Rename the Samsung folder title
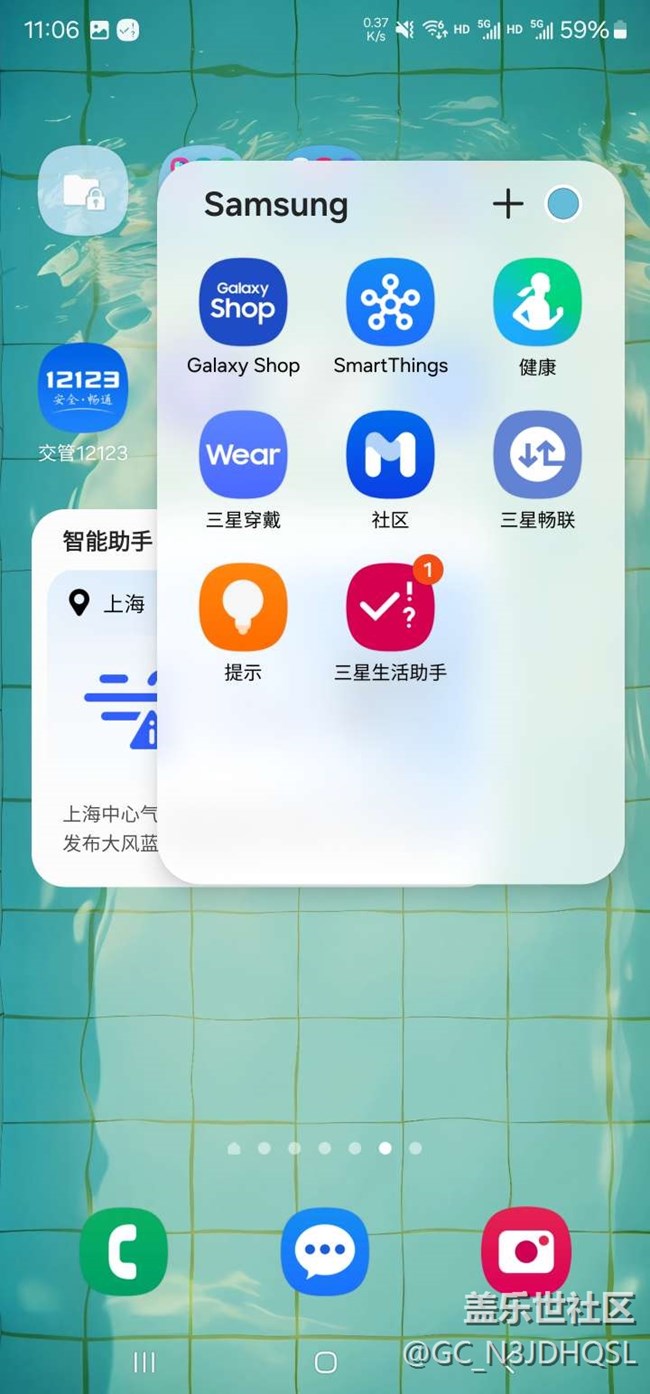Image resolution: width=650 pixels, height=1394 pixels. pos(276,205)
